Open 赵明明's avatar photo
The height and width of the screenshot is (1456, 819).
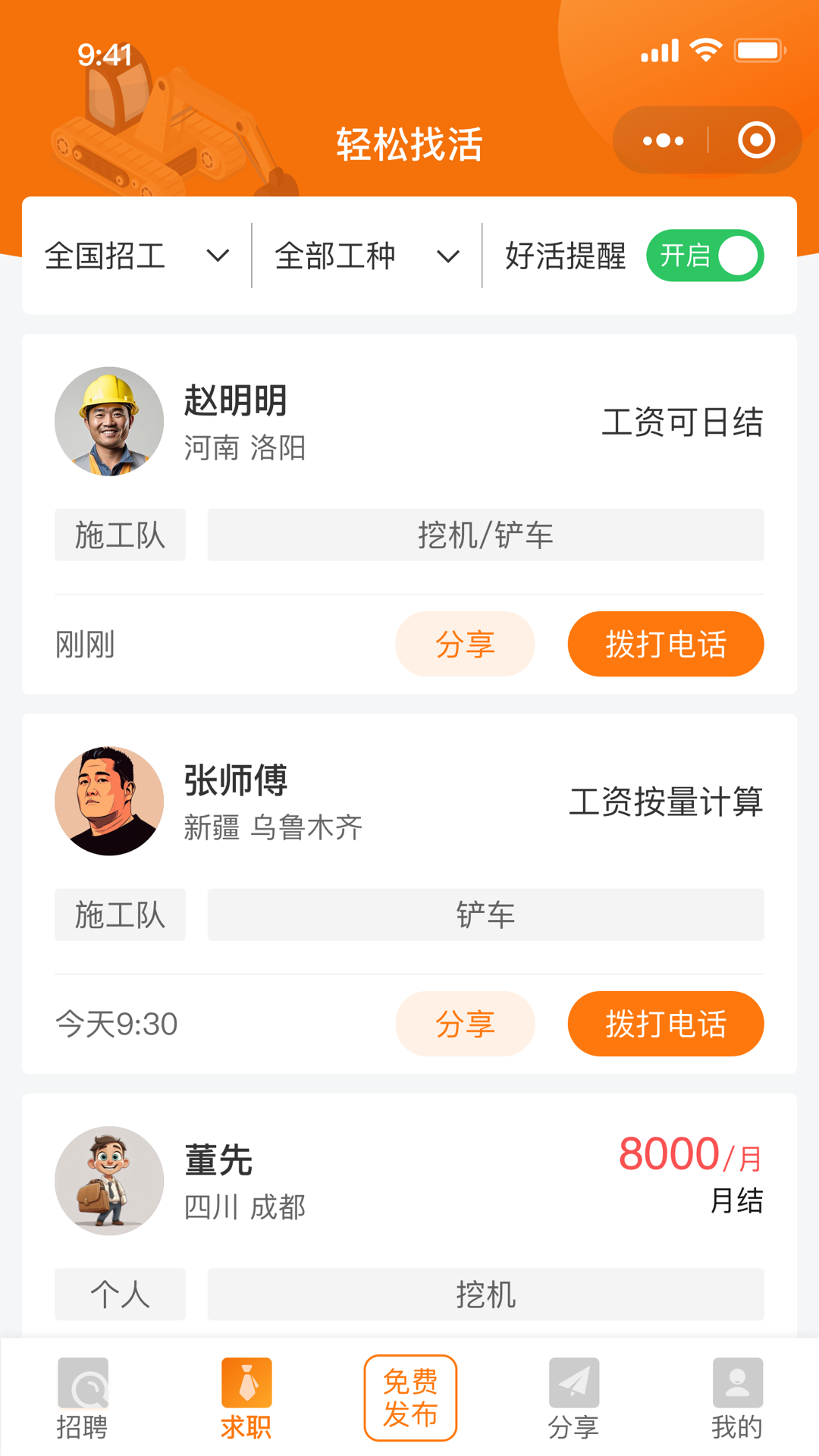coord(109,421)
